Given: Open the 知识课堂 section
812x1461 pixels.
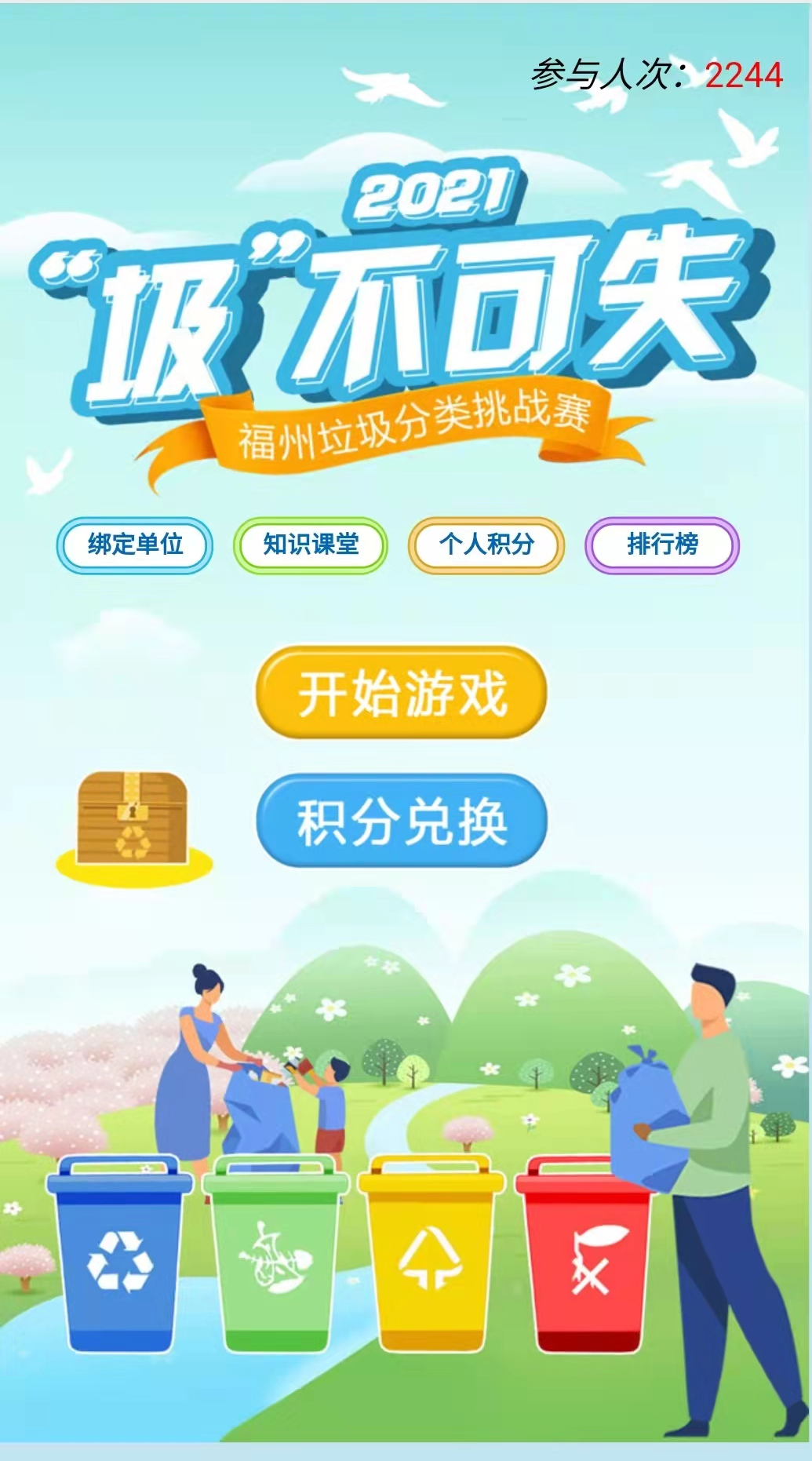Looking at the screenshot, I should pos(311,545).
